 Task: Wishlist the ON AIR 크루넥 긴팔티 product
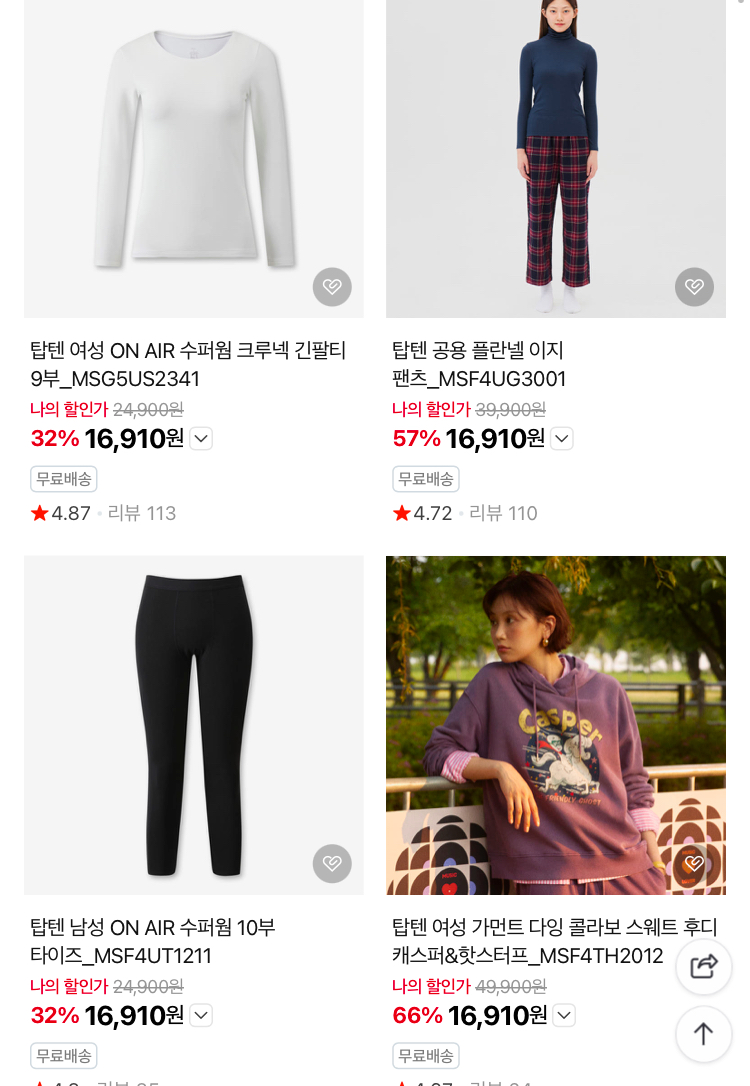tap(332, 287)
